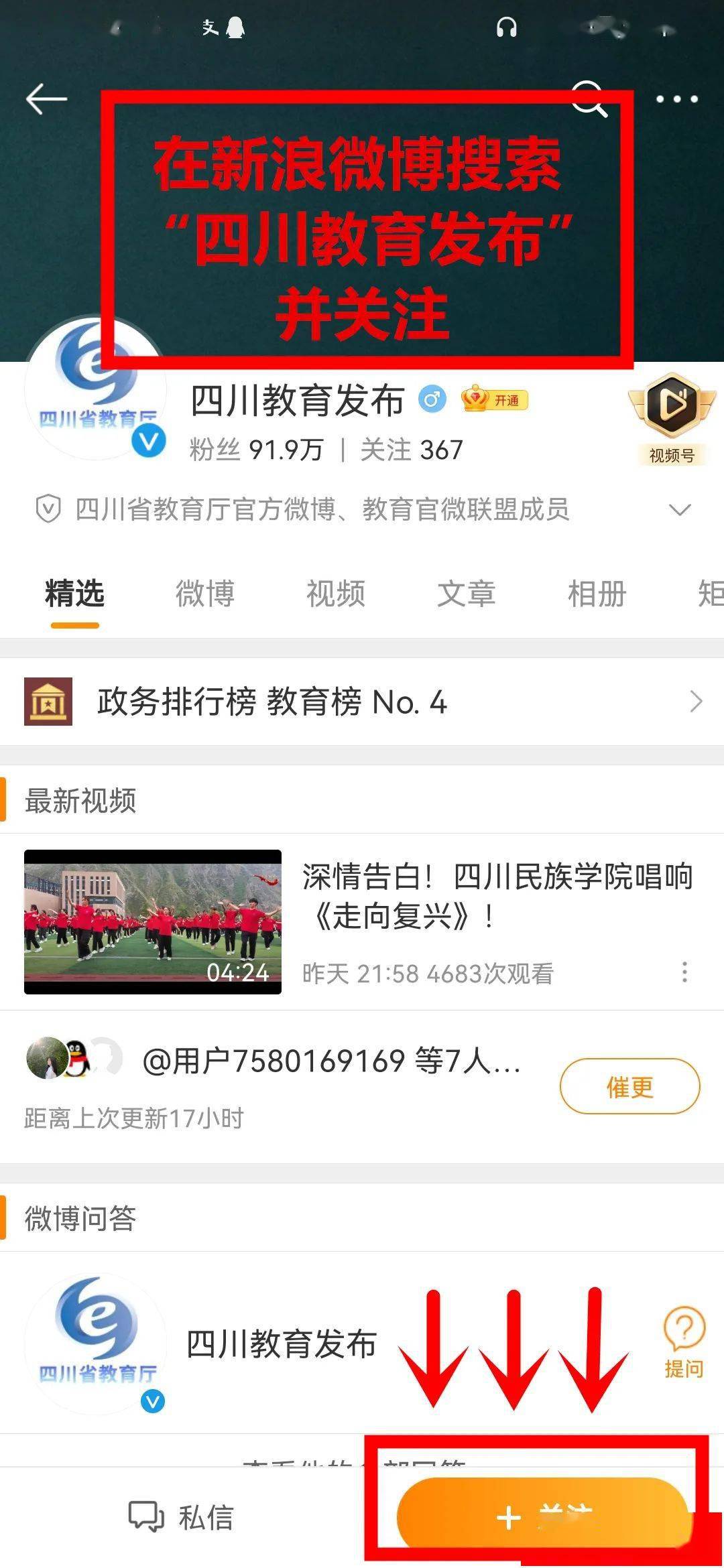The image size is (724, 1568).
Task: Send a private message via 私信
Action: [181, 1517]
